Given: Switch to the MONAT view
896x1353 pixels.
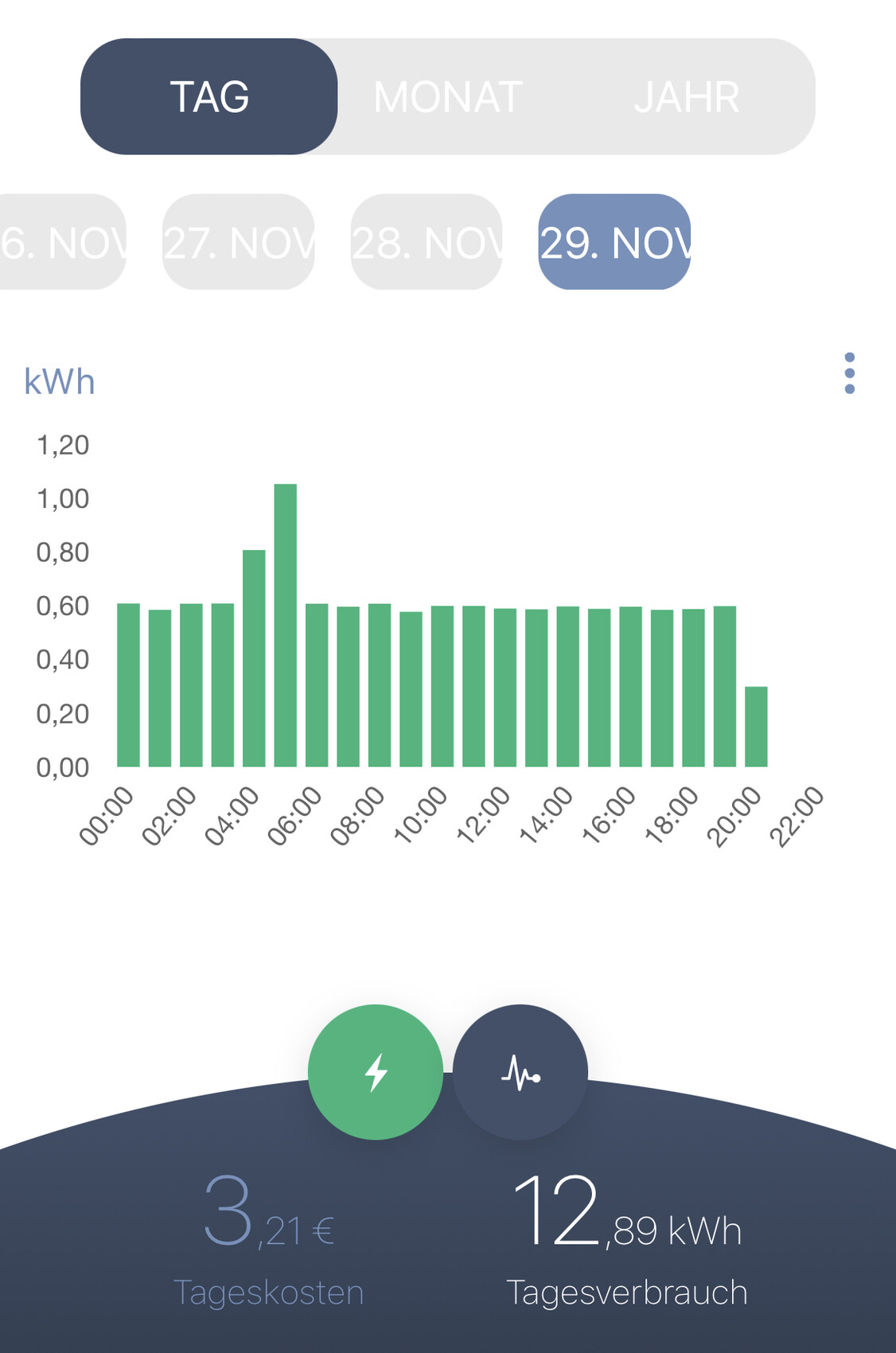Looking at the screenshot, I should (448, 97).
